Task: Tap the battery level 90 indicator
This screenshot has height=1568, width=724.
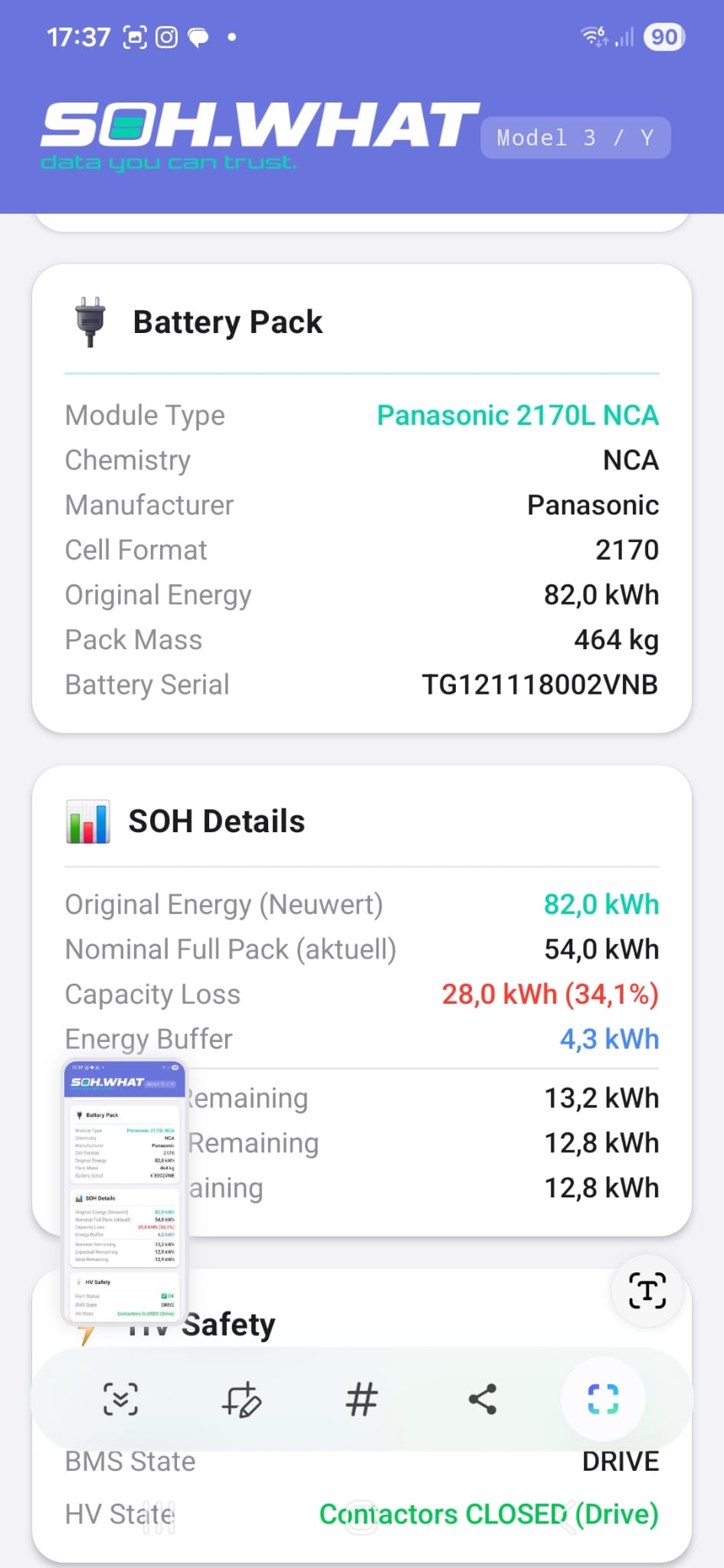Action: (x=663, y=36)
